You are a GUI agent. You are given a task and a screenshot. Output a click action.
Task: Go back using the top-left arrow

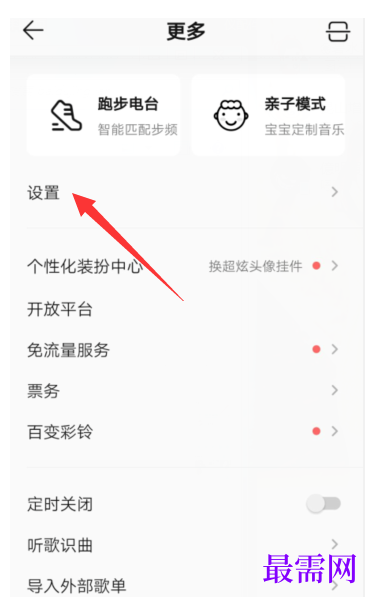coord(33,30)
